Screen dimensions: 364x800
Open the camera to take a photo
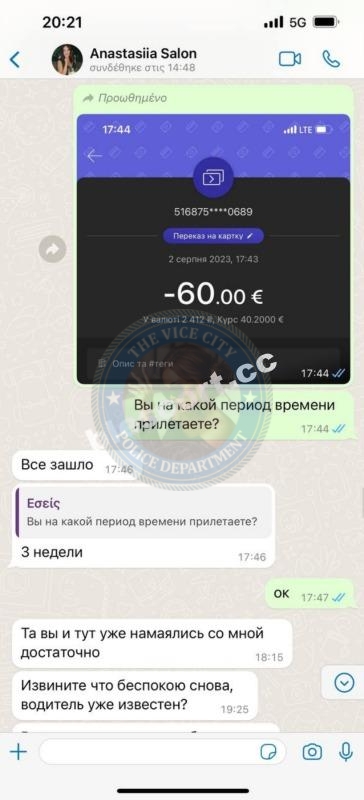tap(312, 752)
